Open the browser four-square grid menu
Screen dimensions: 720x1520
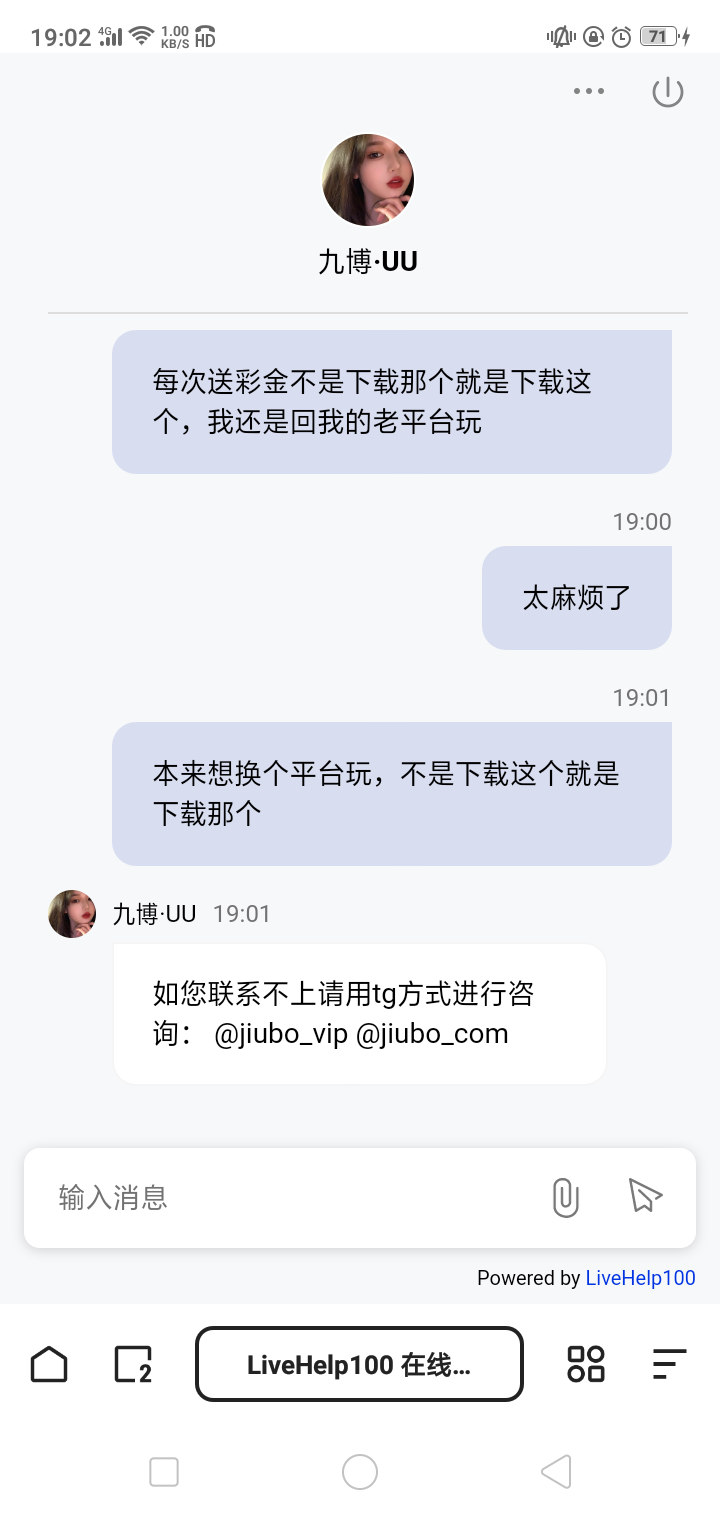[586, 1364]
